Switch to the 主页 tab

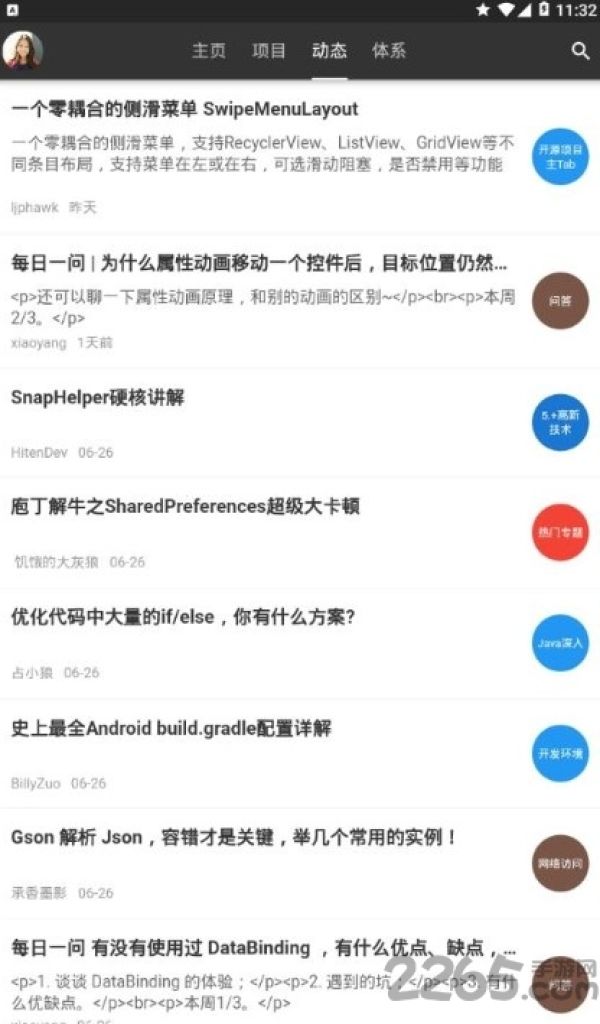click(x=209, y=51)
